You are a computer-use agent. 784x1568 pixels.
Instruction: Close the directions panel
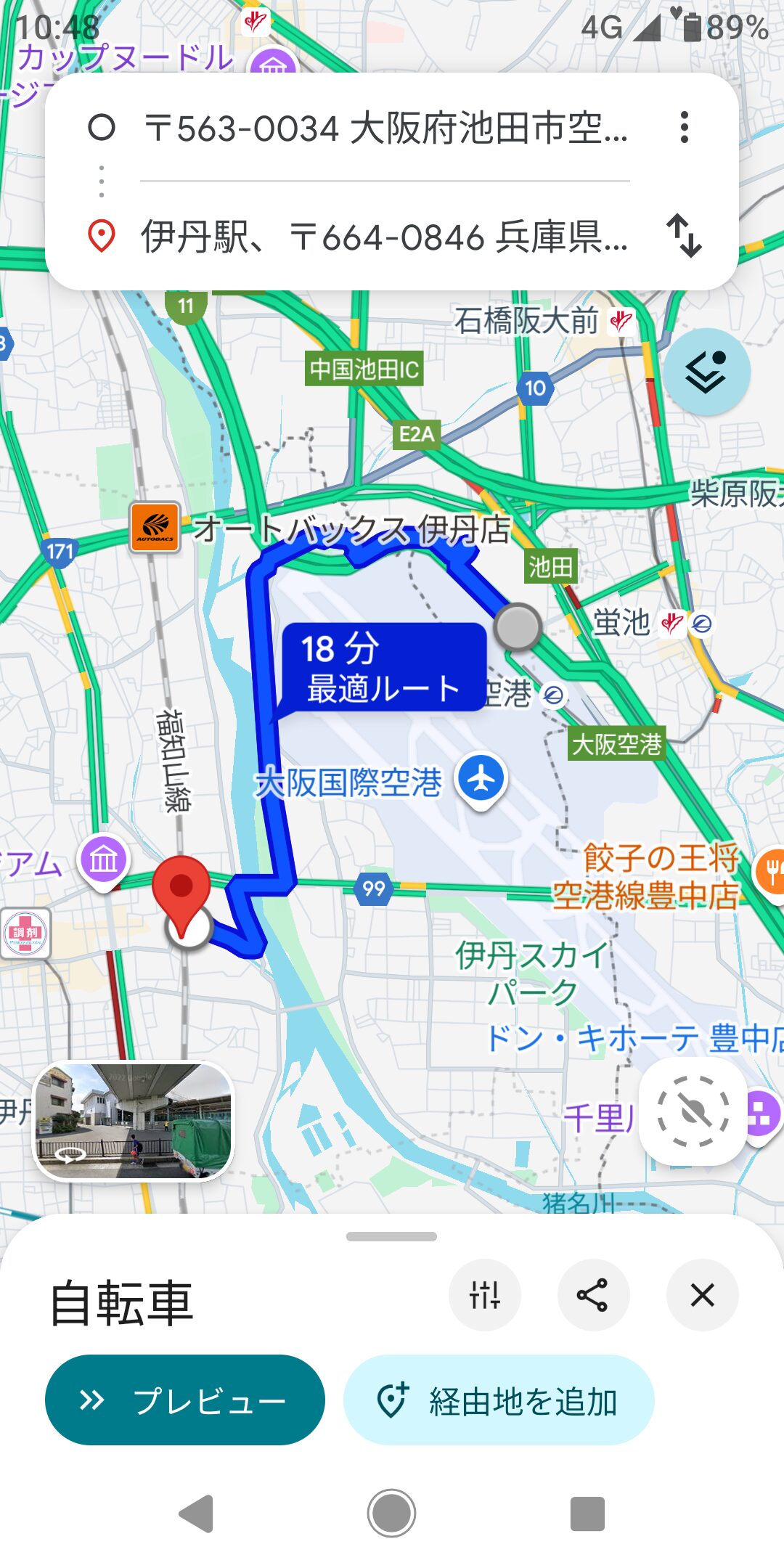pyautogui.click(x=702, y=1294)
